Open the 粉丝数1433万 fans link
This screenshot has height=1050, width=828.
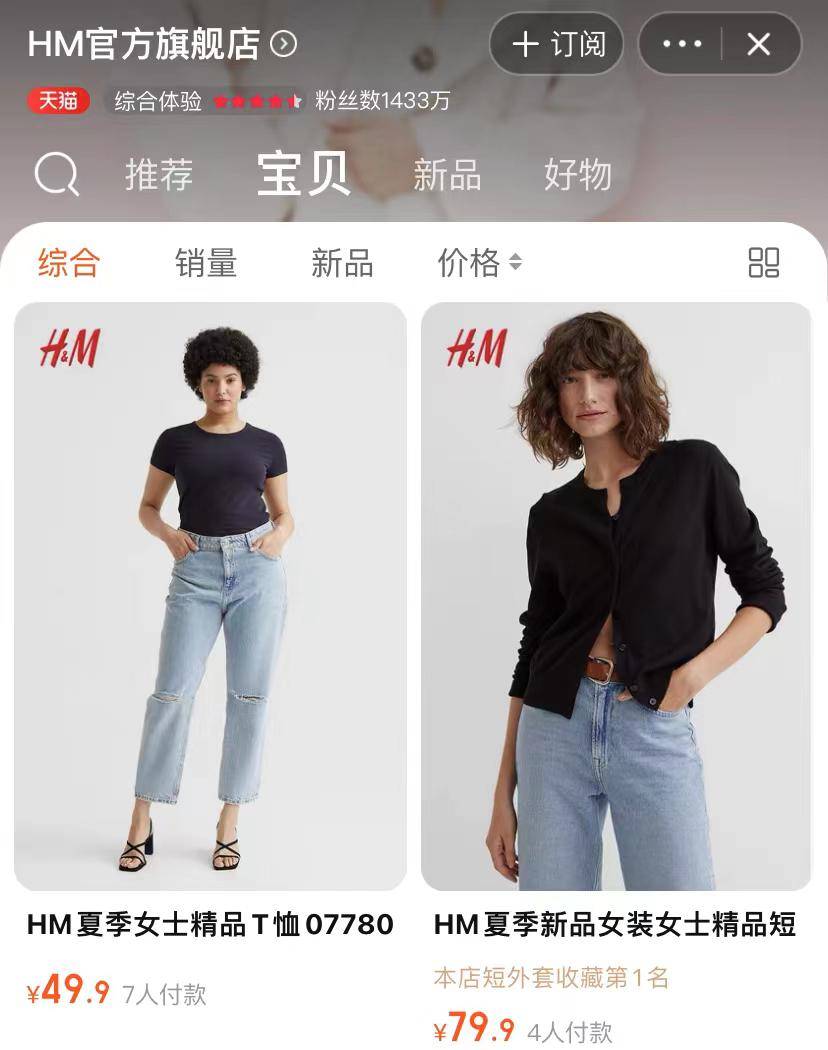click(x=381, y=100)
